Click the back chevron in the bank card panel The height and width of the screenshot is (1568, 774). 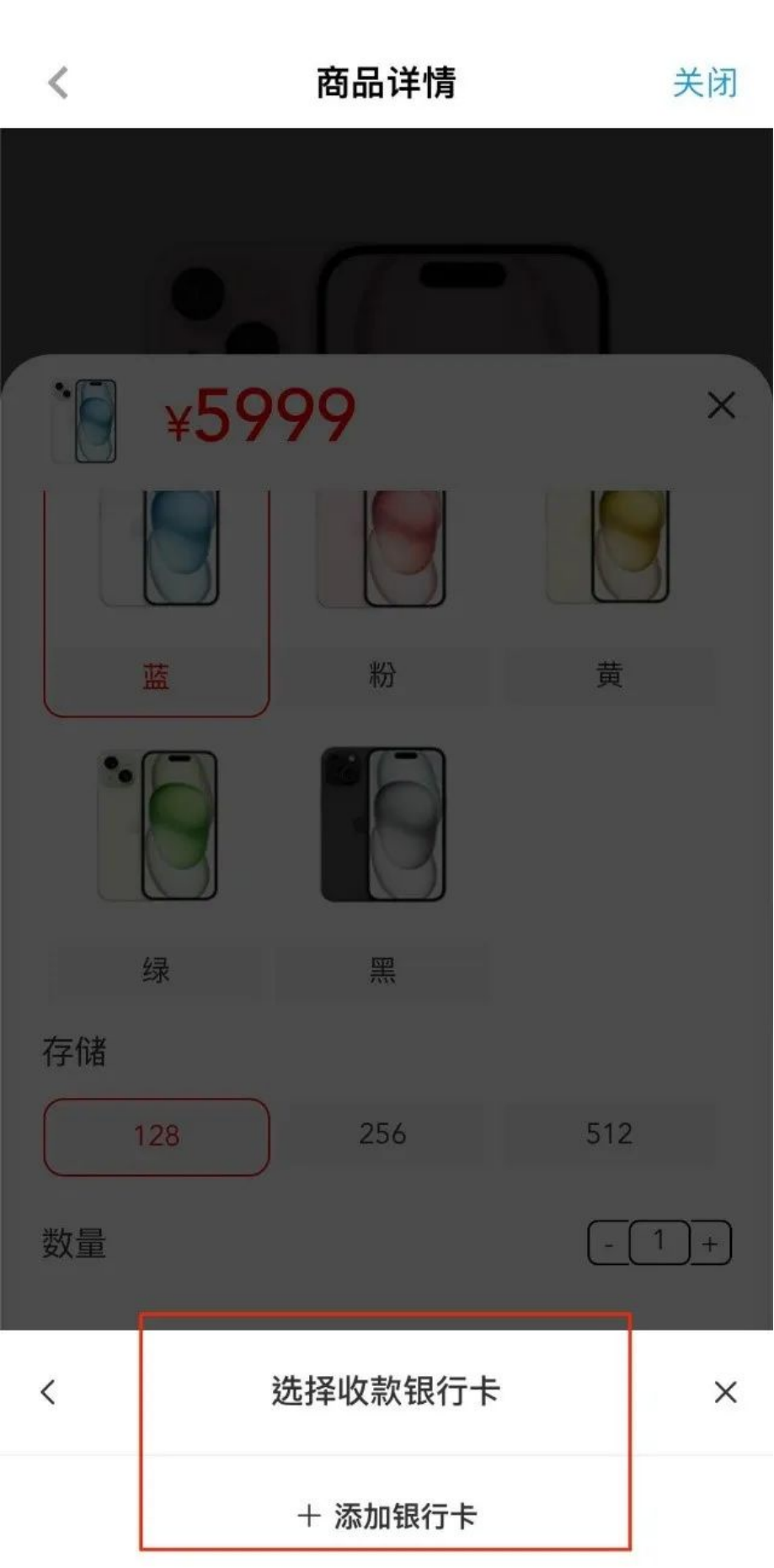point(47,1392)
